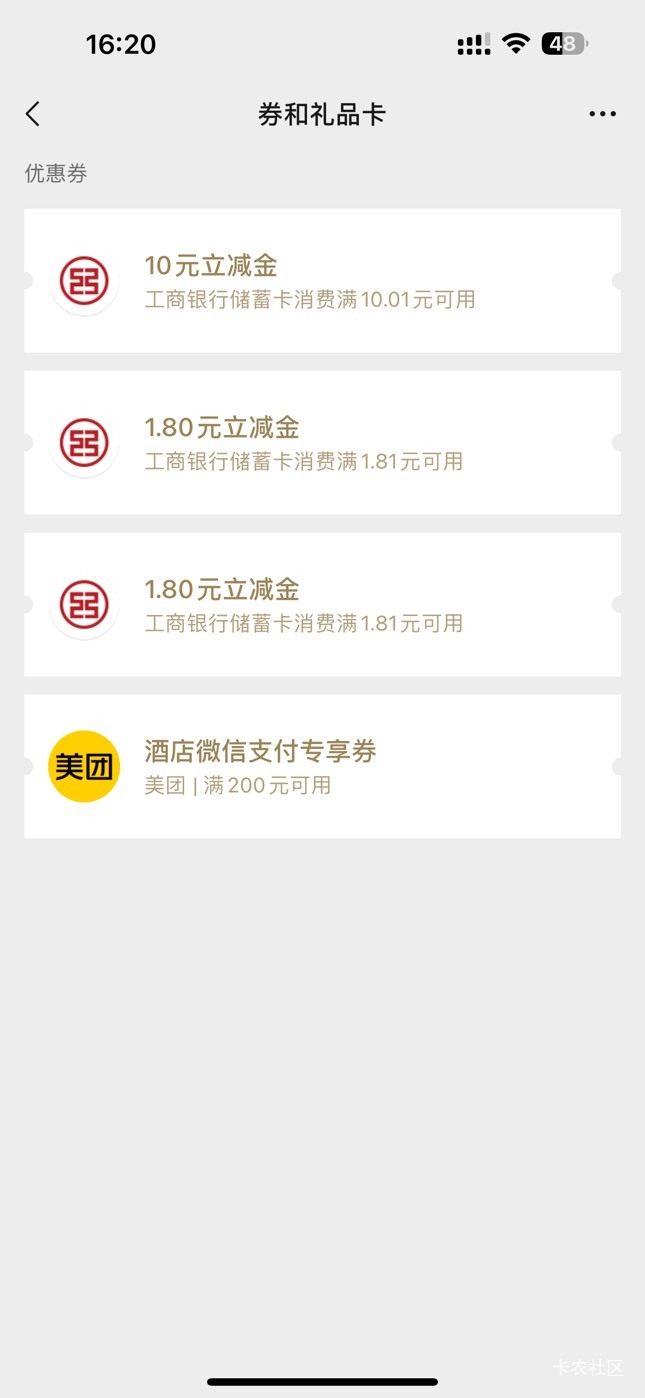Screen dimensions: 645x1398
Task: Go back from coupons and gift cards page
Action: [33, 114]
